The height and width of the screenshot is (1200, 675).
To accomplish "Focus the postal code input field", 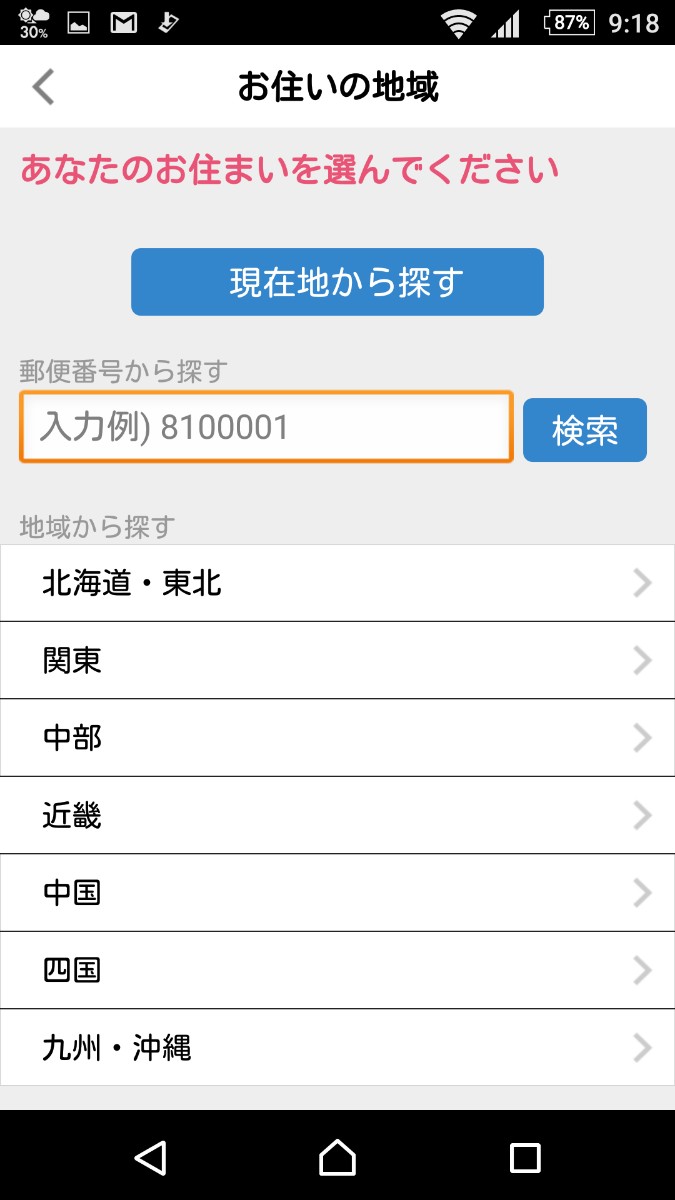I will click(x=266, y=427).
